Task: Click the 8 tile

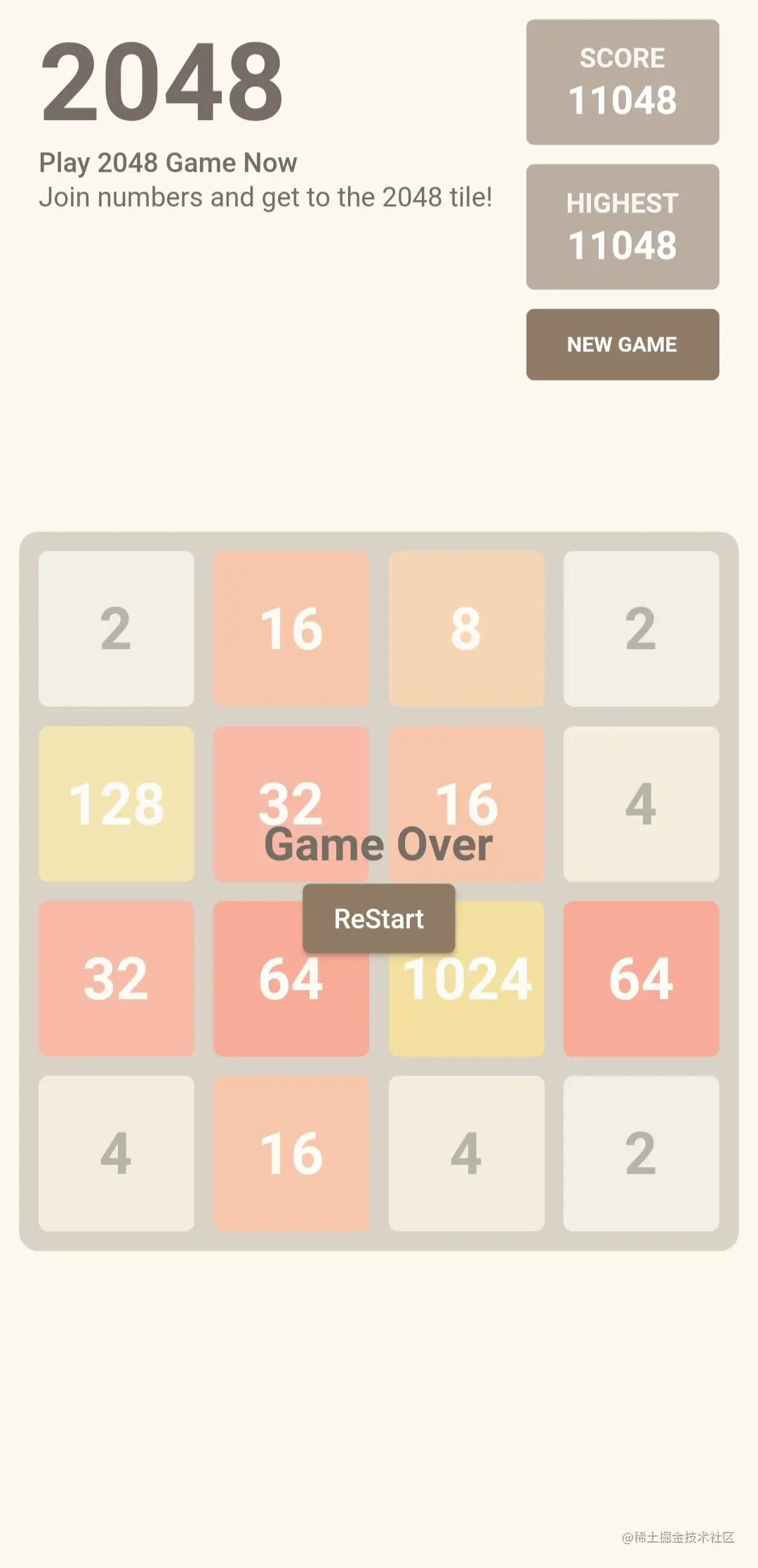Action: tap(466, 628)
